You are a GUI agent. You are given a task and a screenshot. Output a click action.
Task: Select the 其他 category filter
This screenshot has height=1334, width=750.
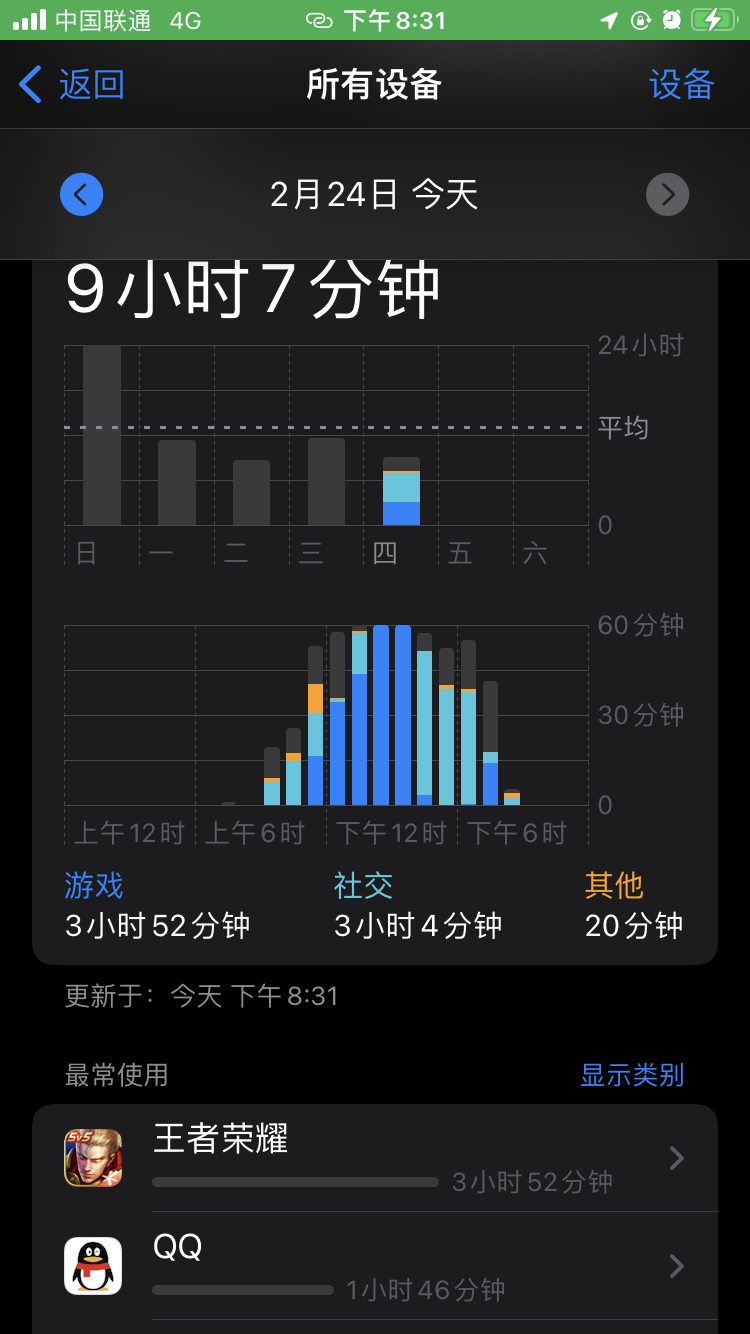pyautogui.click(x=614, y=886)
